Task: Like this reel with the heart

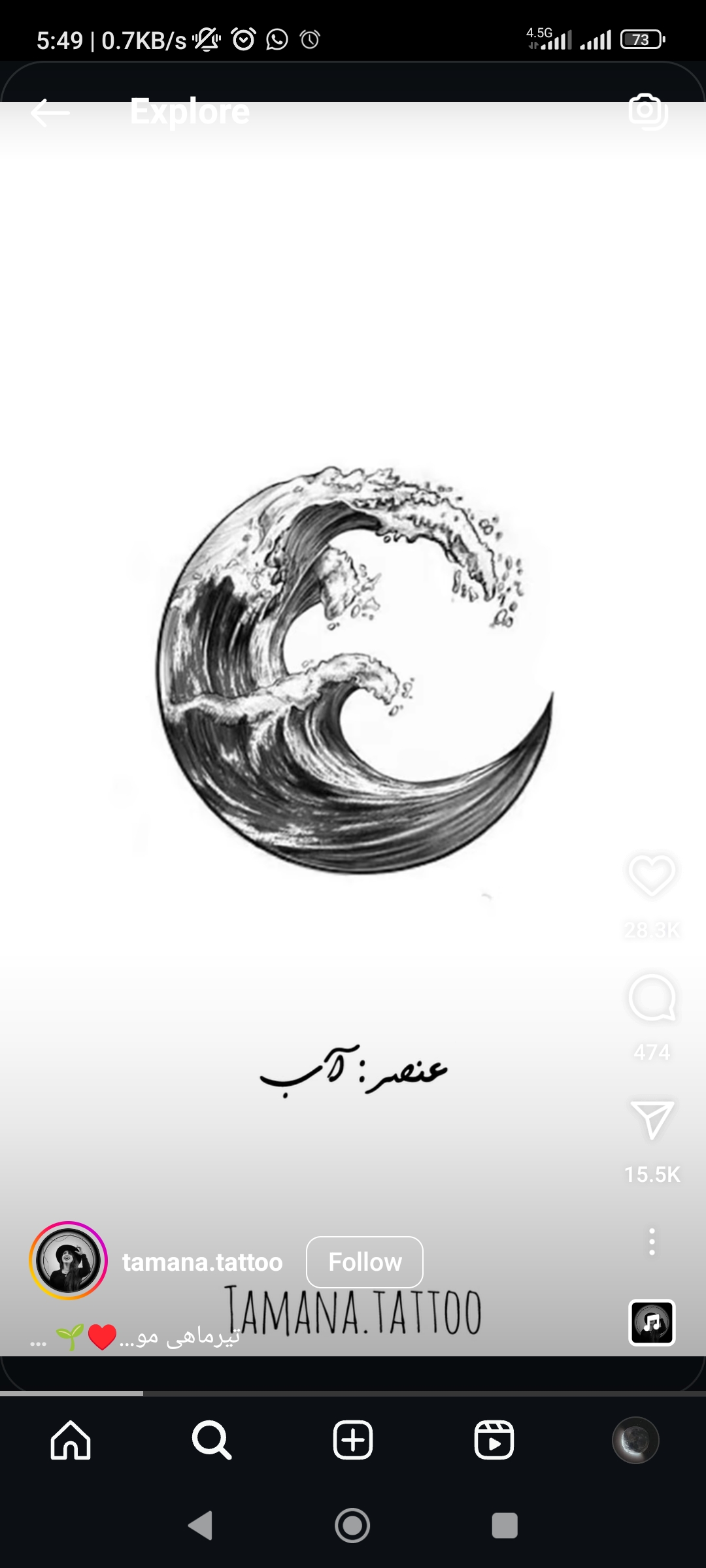Action: pyautogui.click(x=651, y=875)
